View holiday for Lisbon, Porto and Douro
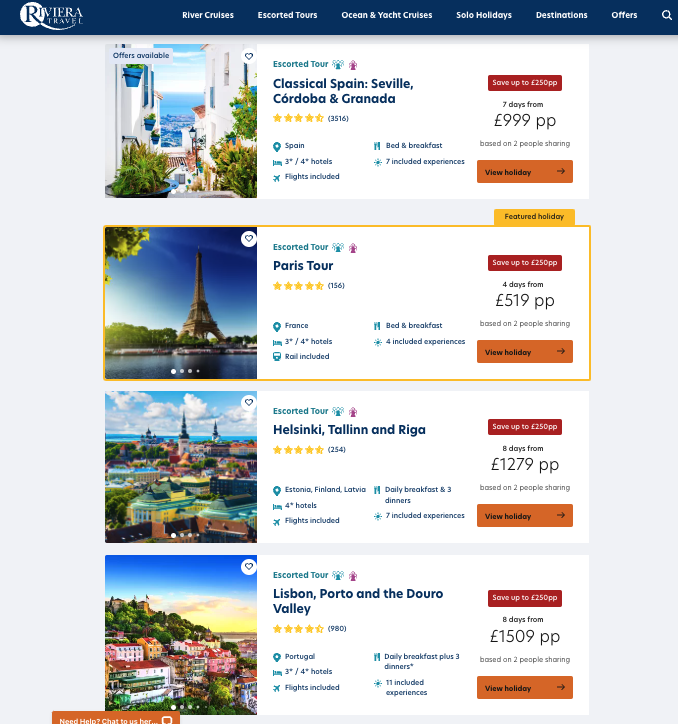Image resolution: width=678 pixels, height=724 pixels. [x=524, y=688]
